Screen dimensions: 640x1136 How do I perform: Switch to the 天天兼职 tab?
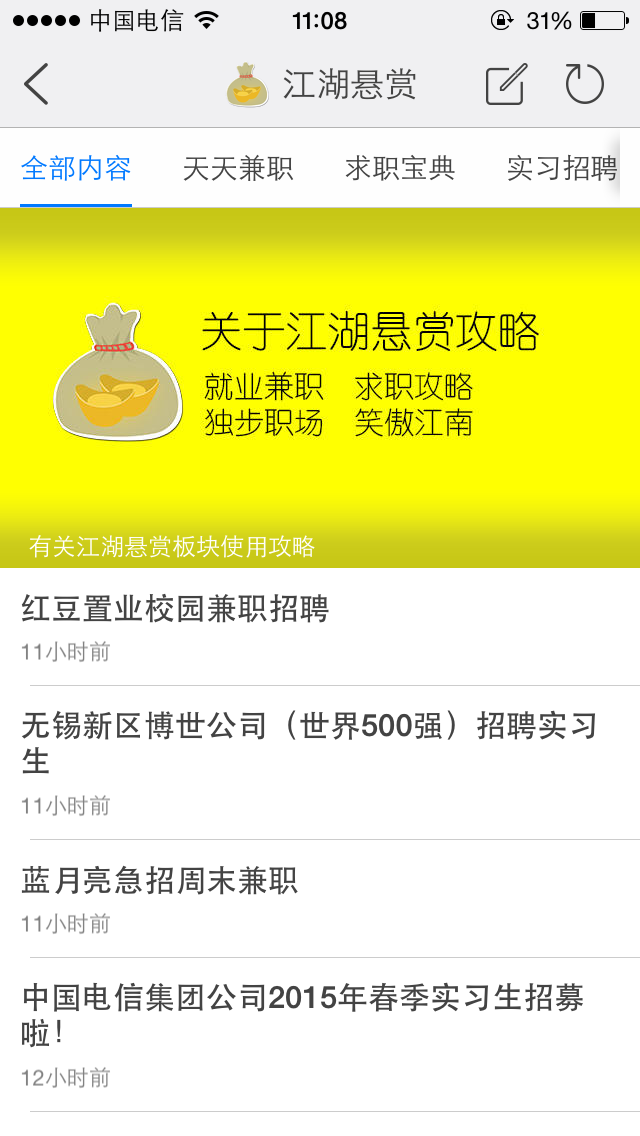coord(238,168)
